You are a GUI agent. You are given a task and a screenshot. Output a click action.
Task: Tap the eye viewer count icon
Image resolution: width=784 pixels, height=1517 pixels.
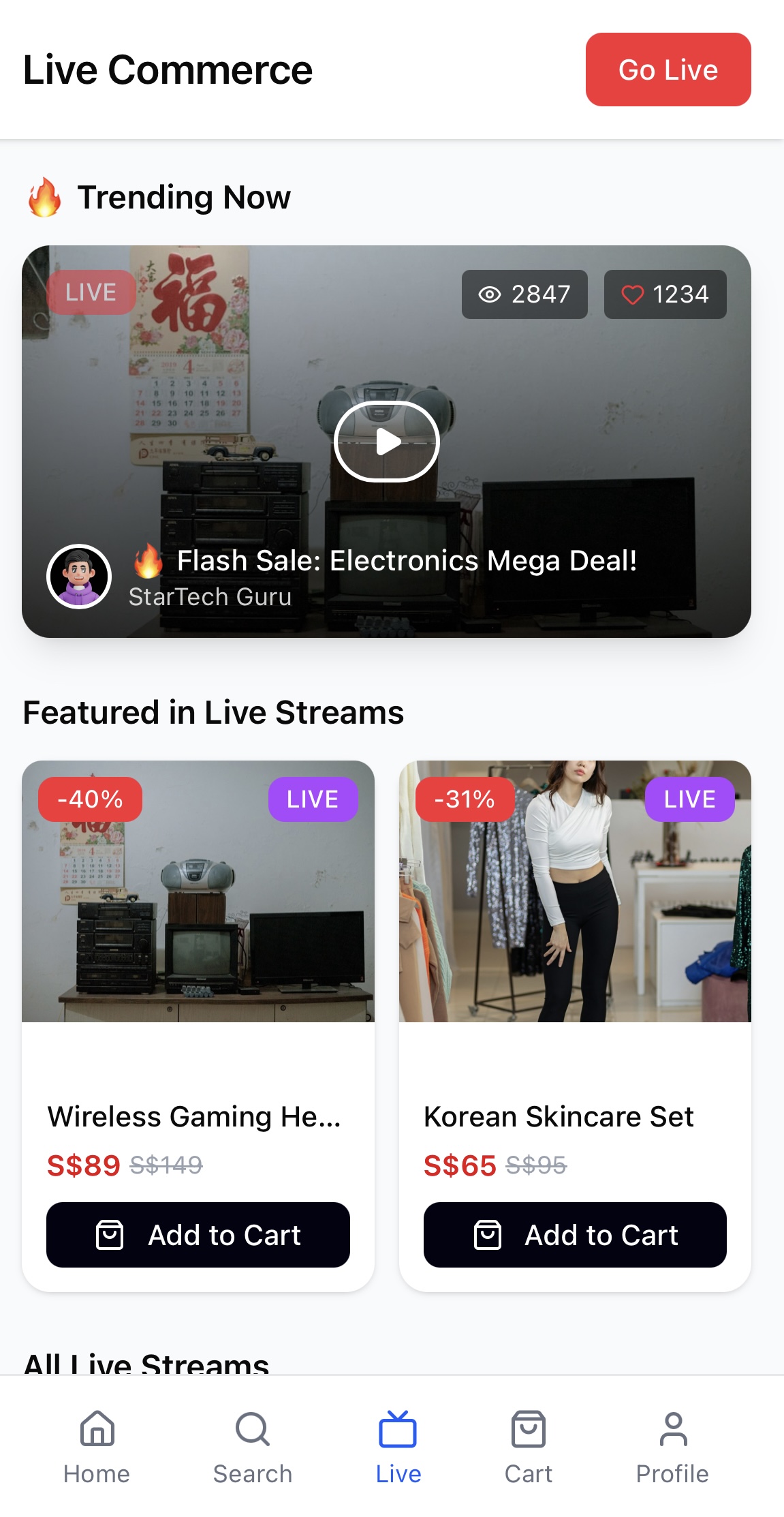point(489,294)
